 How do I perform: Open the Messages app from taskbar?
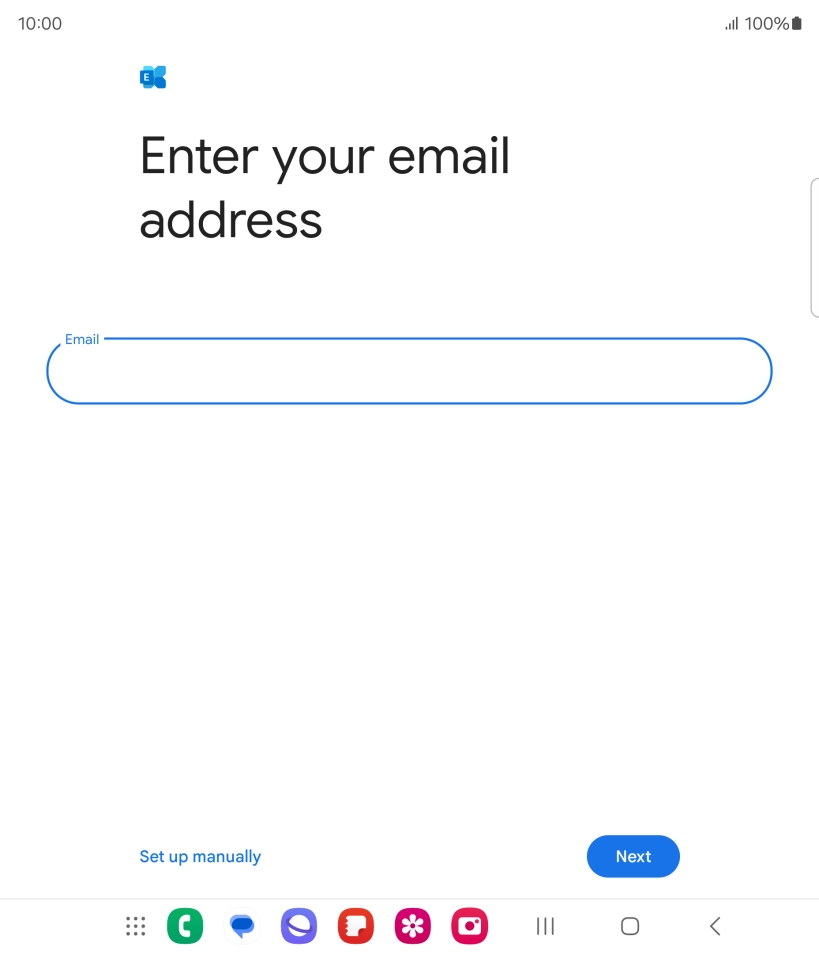pyautogui.click(x=242, y=927)
